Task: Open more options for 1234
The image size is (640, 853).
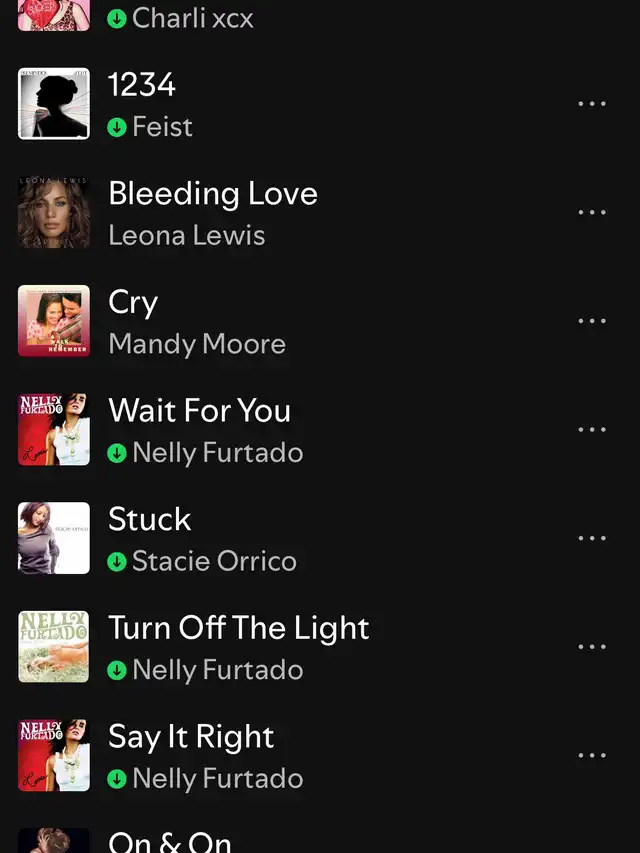Action: pos(592,104)
